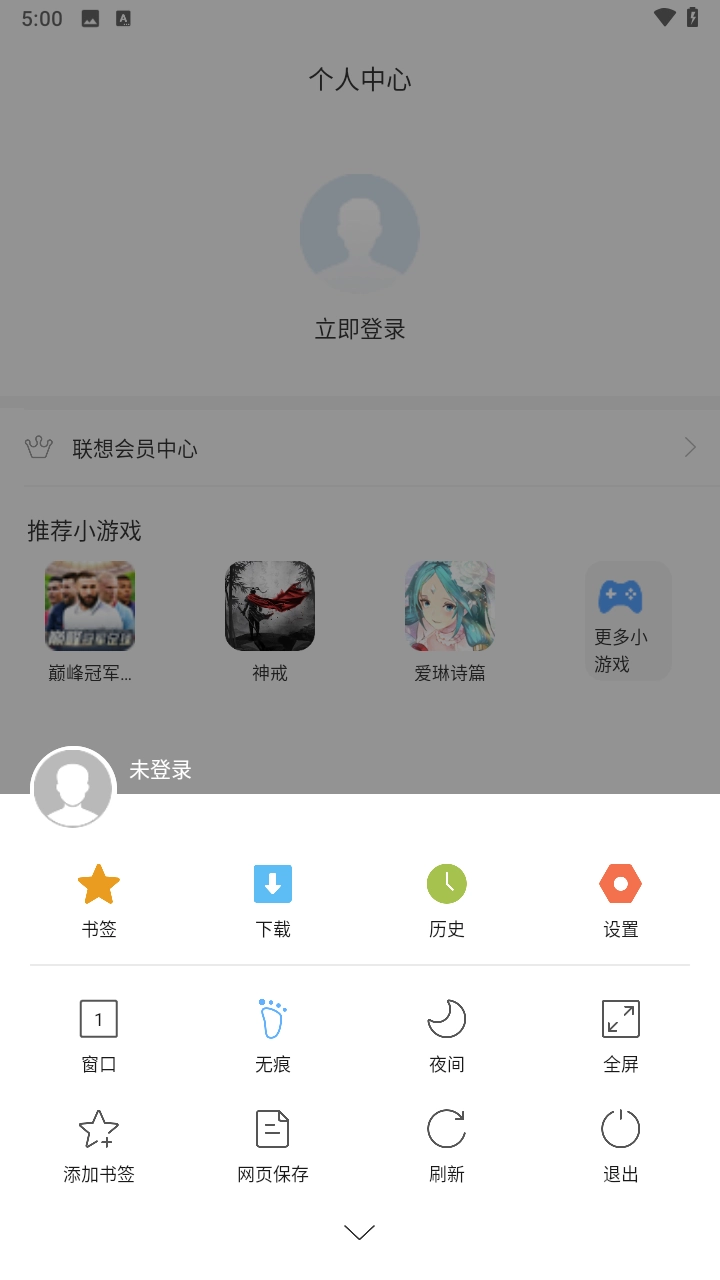Image resolution: width=720 pixels, height=1280 pixels.
Task: Tap 刷新 to reload the page
Action: (x=447, y=1145)
